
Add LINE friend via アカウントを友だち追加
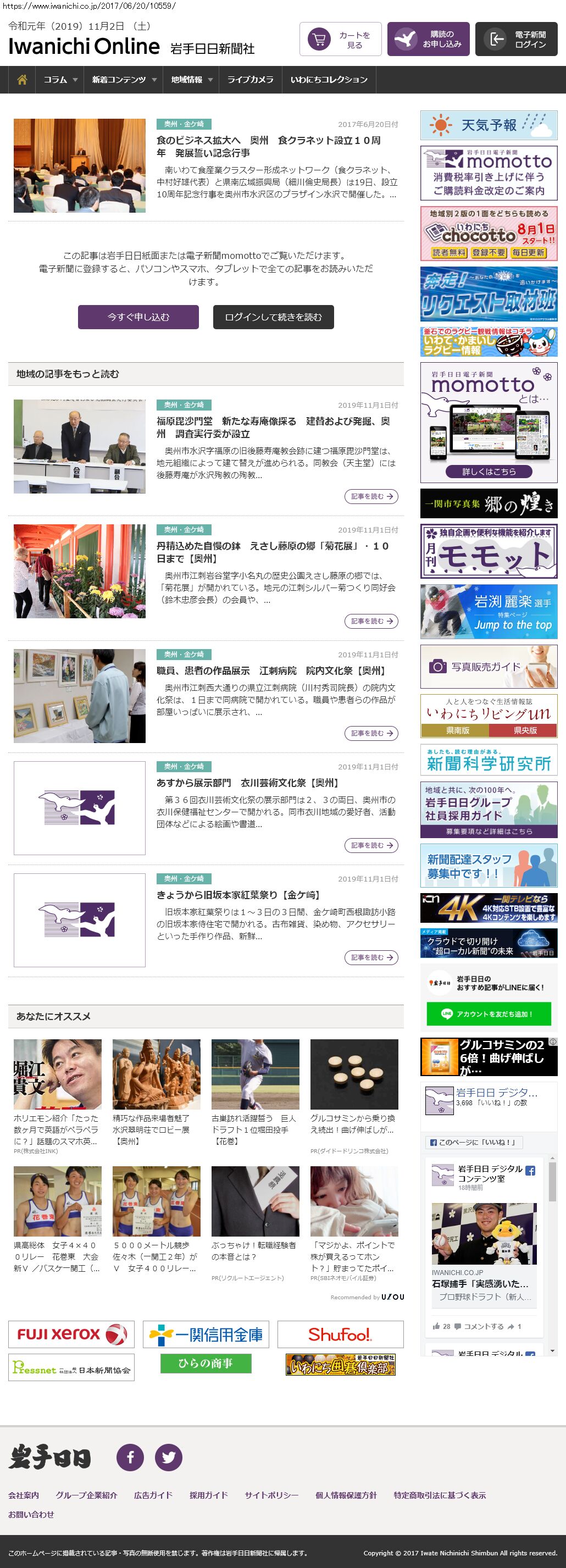[x=488, y=1014]
